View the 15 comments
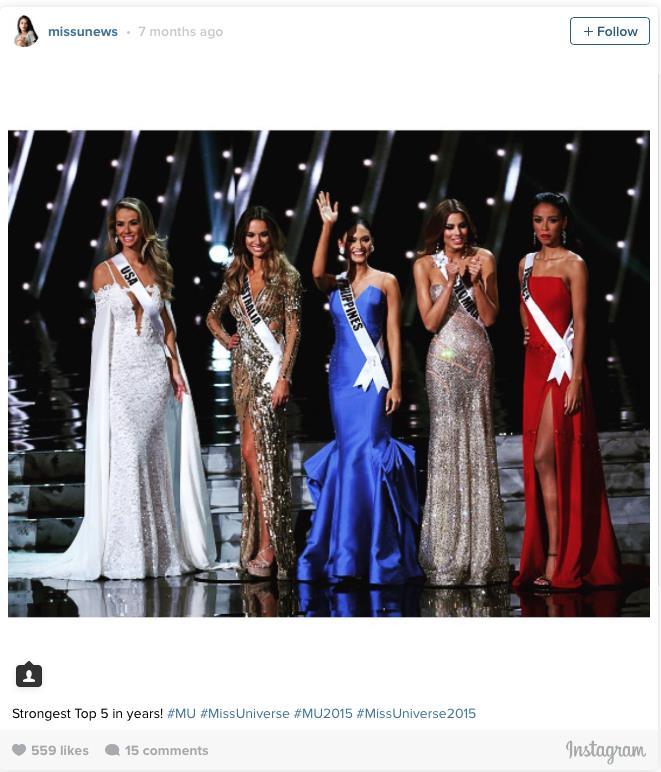661x772 pixels. pyautogui.click(x=157, y=750)
